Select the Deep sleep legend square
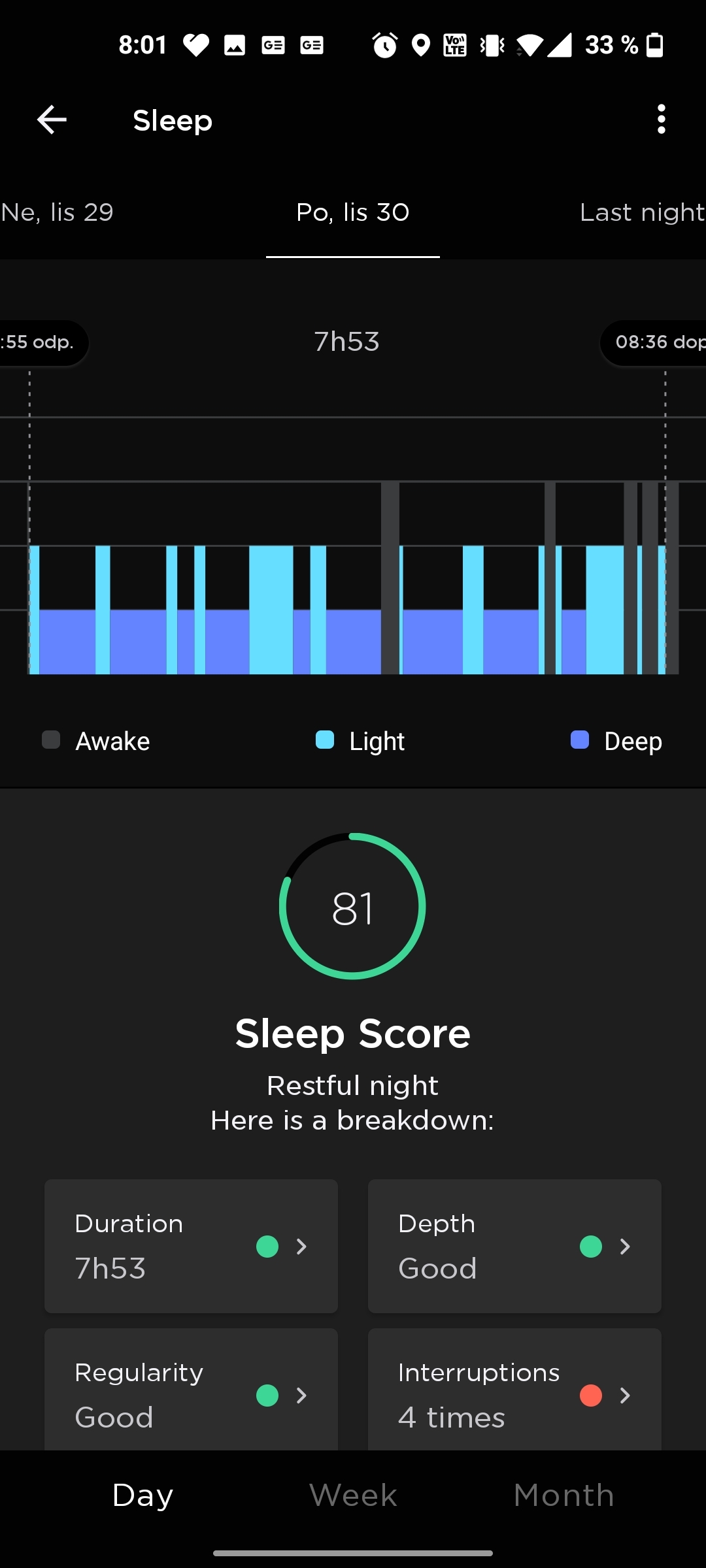 pyautogui.click(x=579, y=740)
